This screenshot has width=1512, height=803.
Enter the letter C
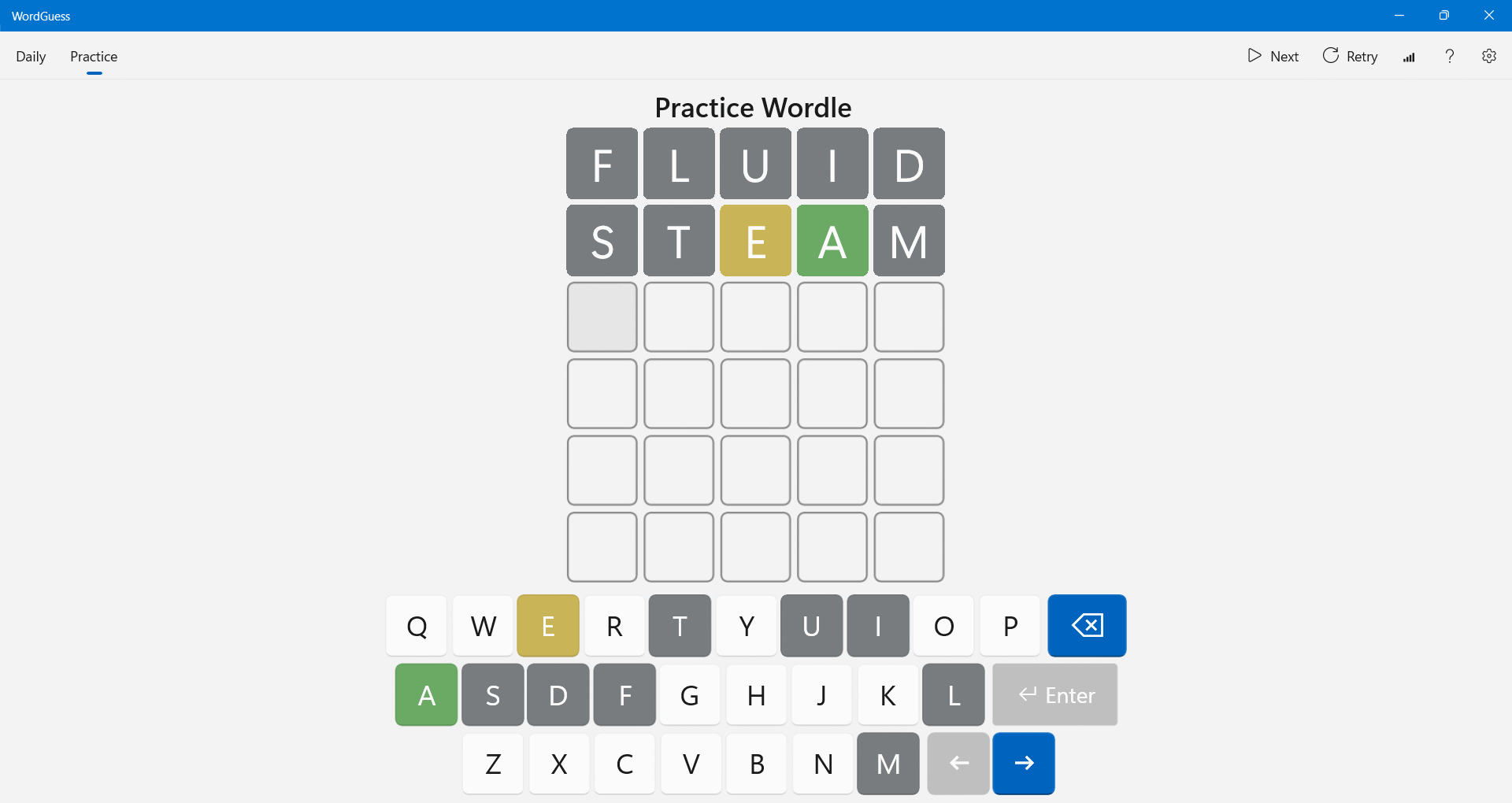[x=624, y=764]
